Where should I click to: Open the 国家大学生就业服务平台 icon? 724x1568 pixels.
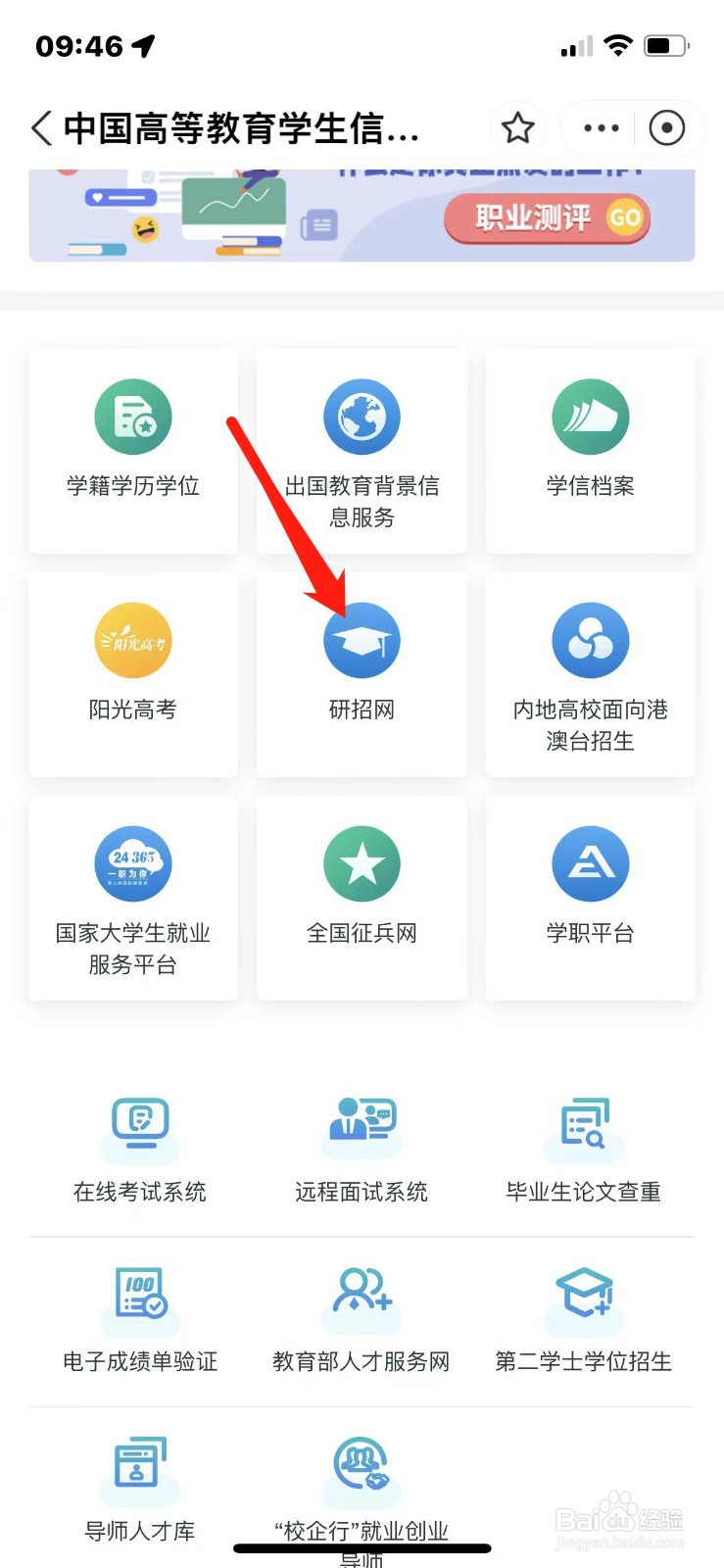click(133, 863)
